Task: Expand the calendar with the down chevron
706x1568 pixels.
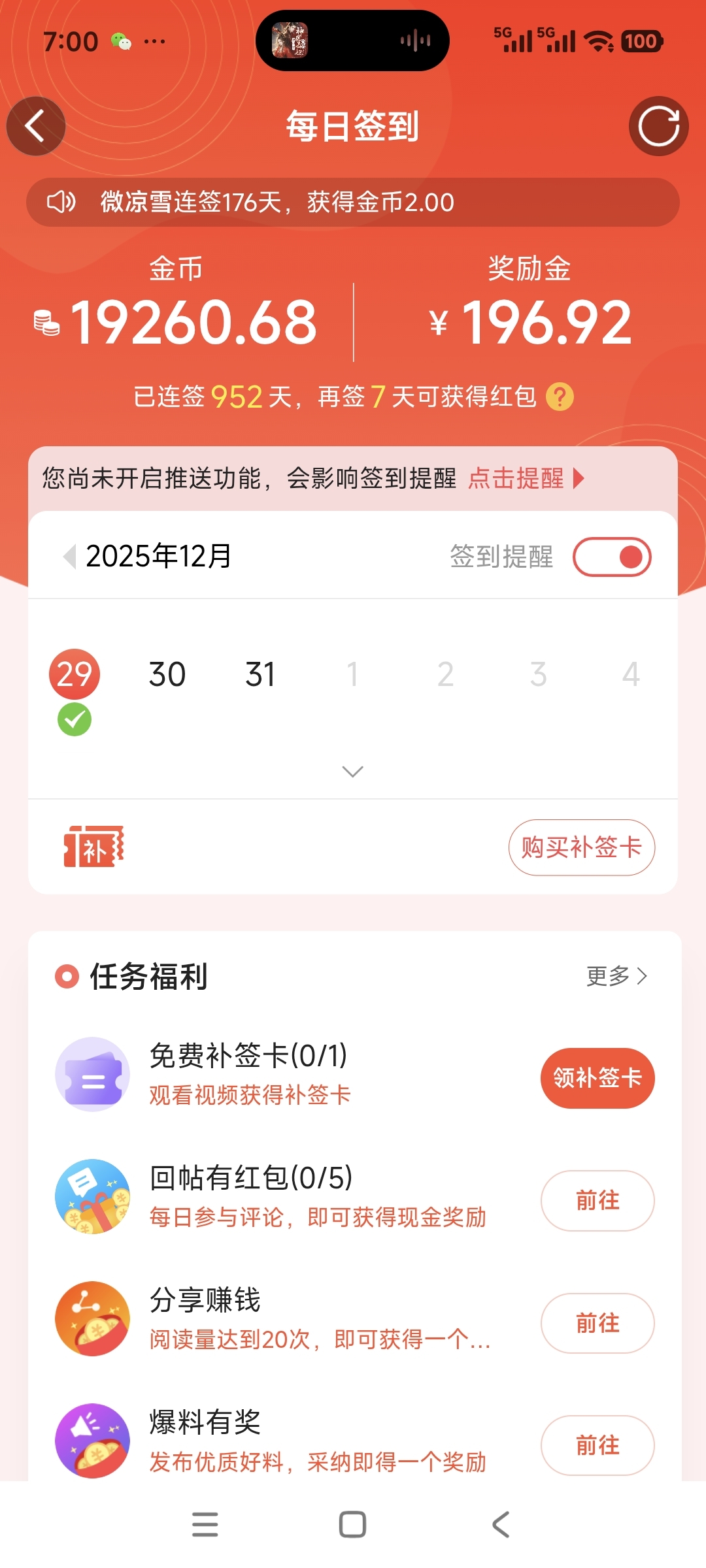Action: tap(352, 772)
